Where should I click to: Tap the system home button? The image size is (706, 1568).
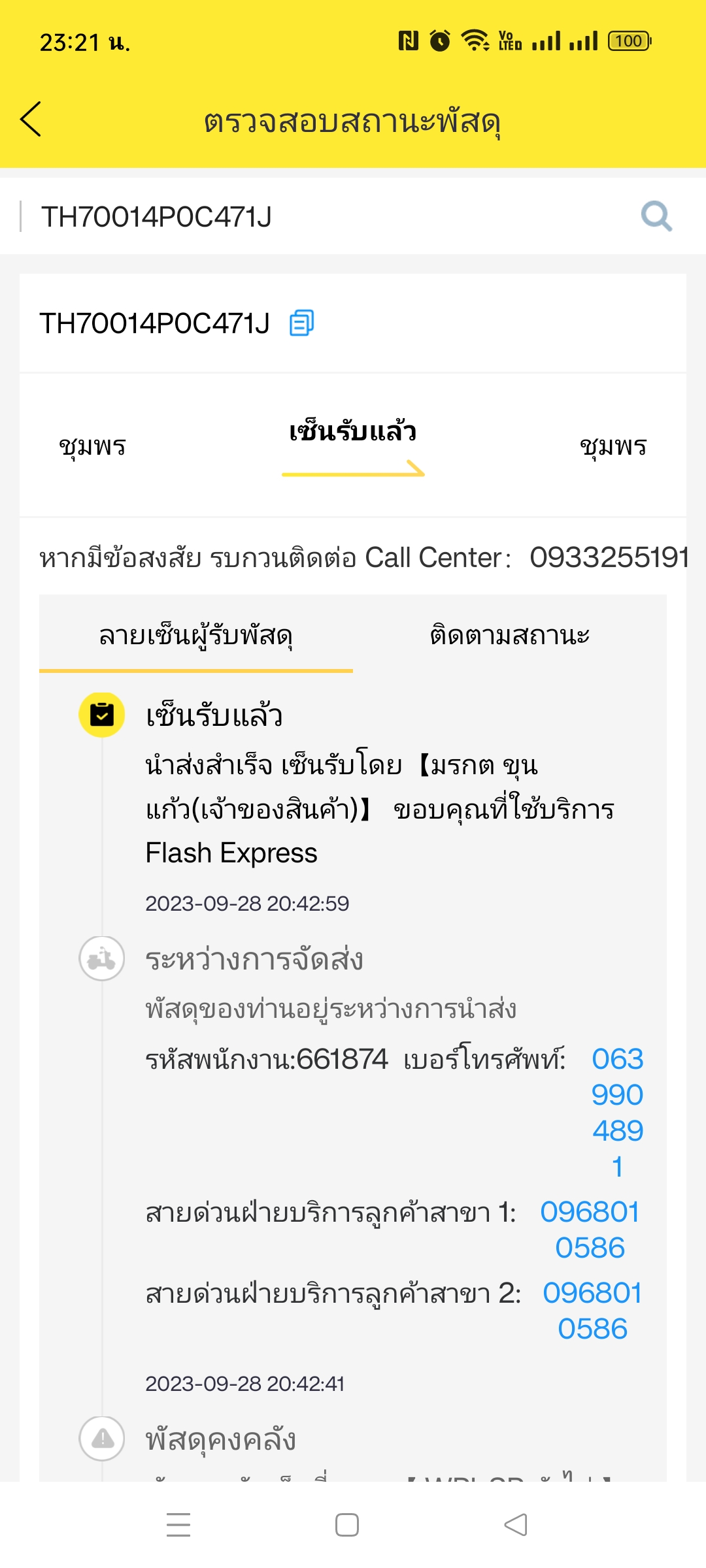[347, 1525]
